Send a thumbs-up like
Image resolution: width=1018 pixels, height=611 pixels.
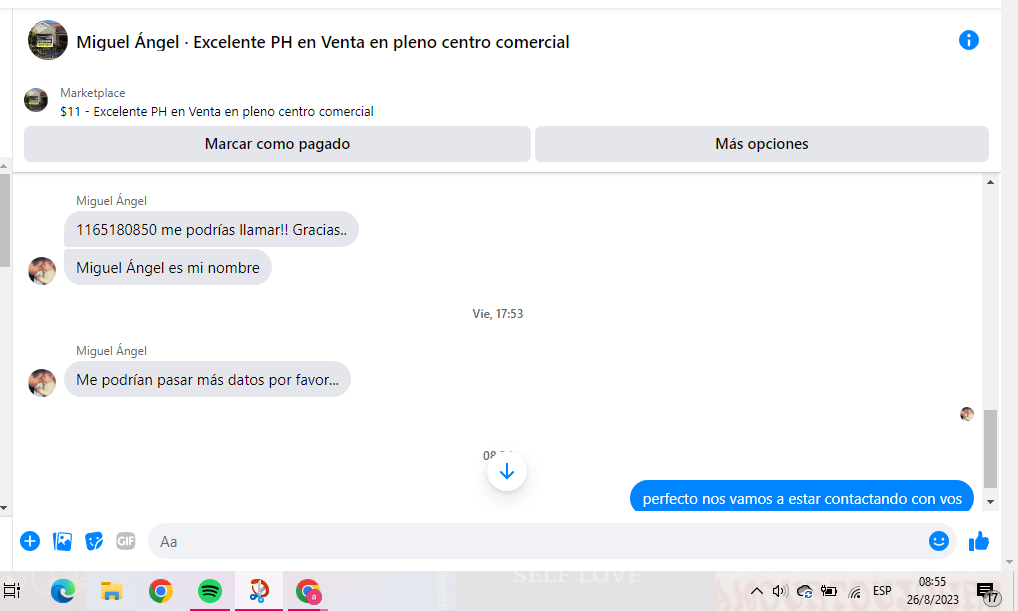[x=979, y=541]
